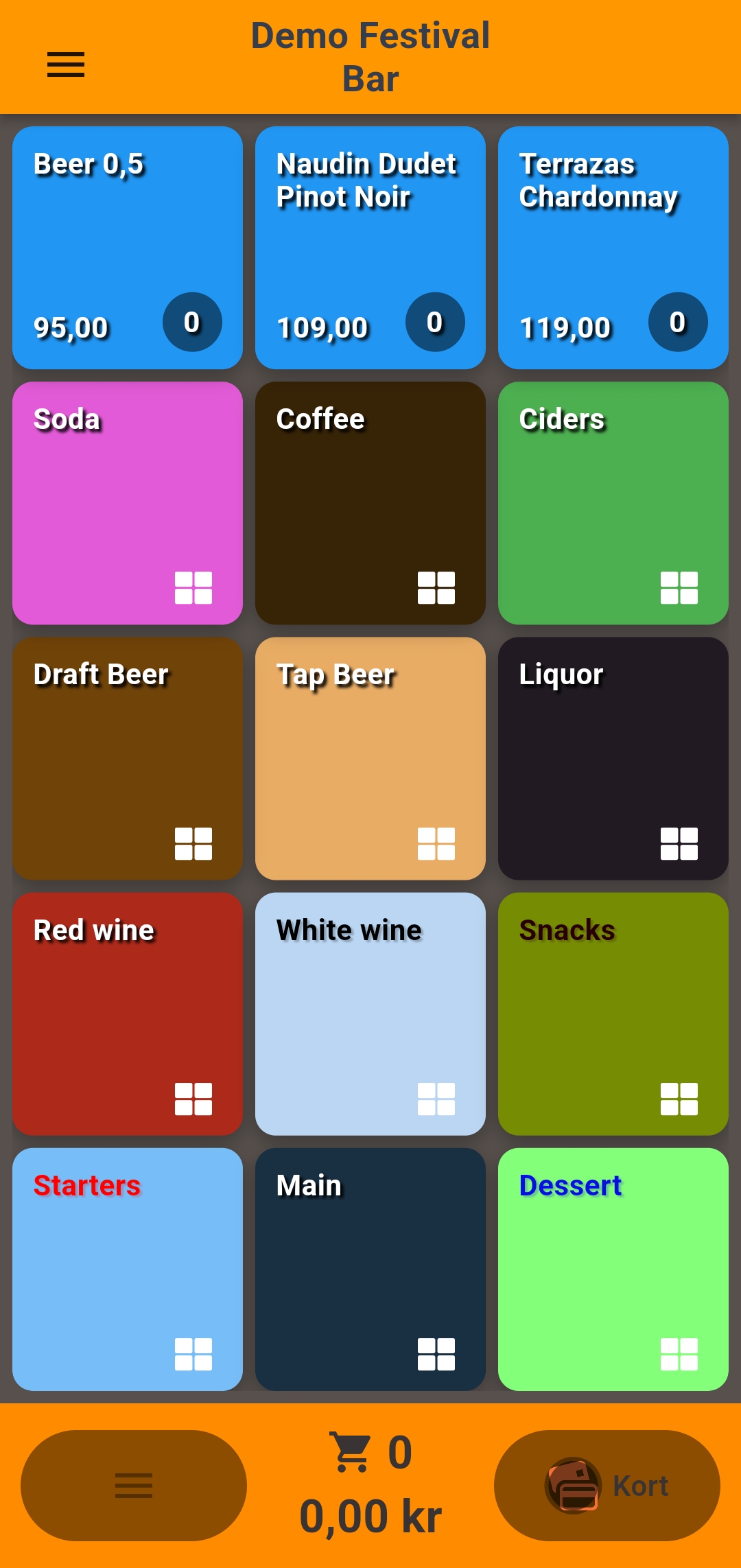
Task: Browse the Snacks category
Action: click(613, 1013)
